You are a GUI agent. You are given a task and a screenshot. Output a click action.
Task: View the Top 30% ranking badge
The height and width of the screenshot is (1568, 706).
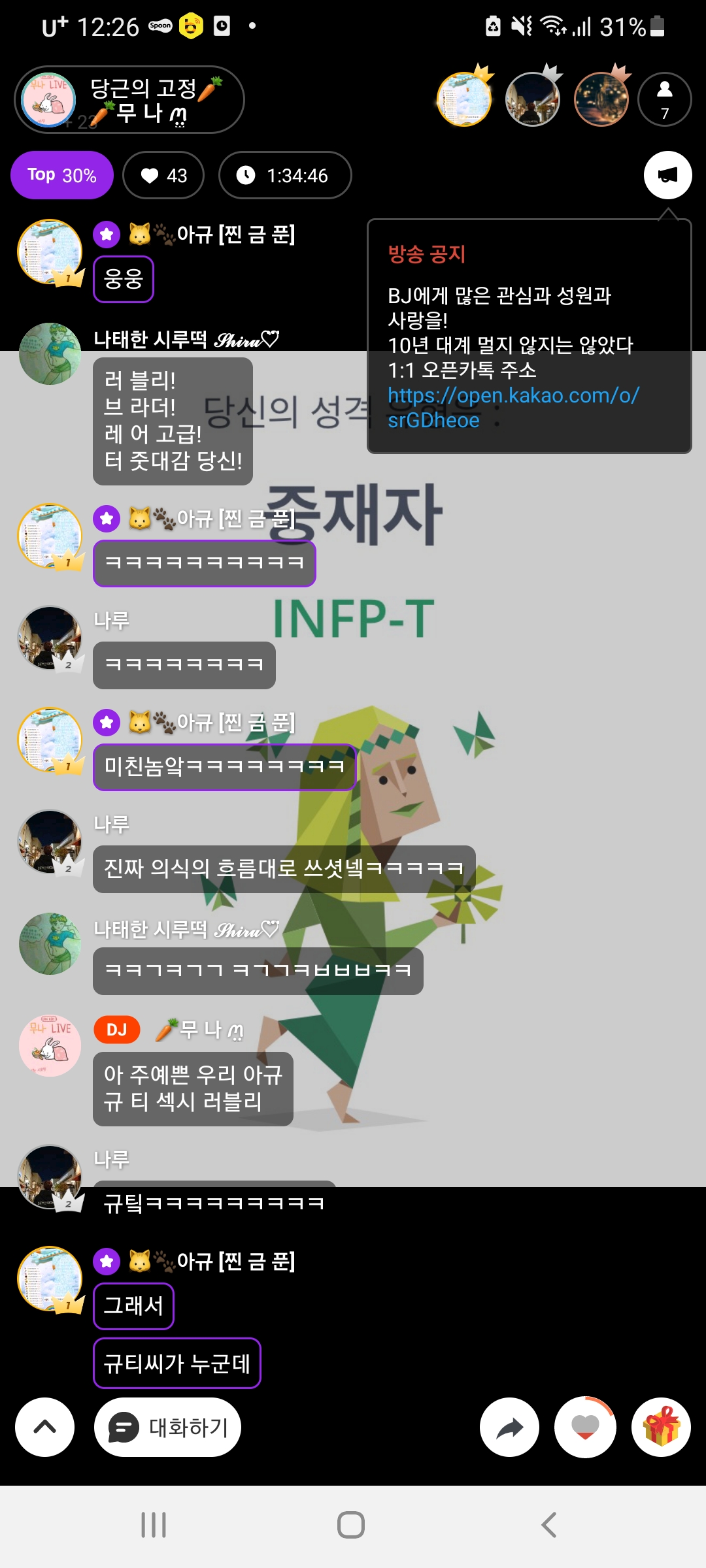(x=62, y=175)
